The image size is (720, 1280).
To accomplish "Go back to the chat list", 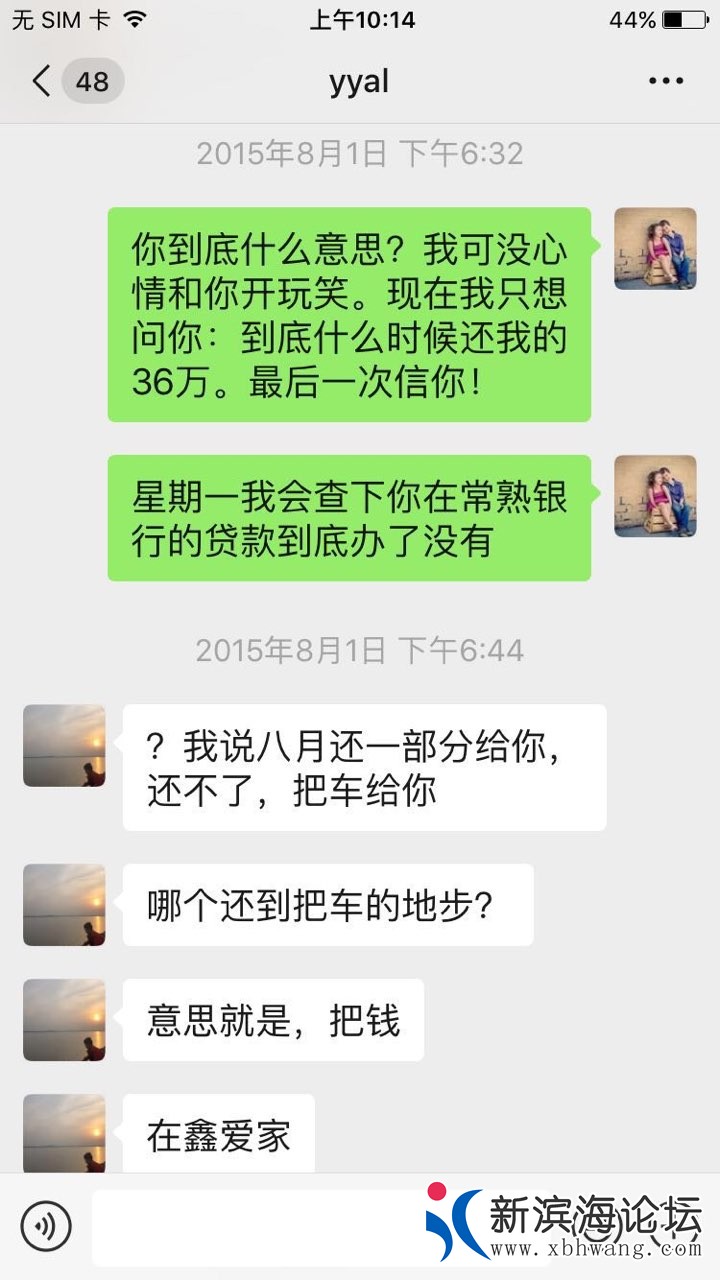I will click(x=42, y=81).
